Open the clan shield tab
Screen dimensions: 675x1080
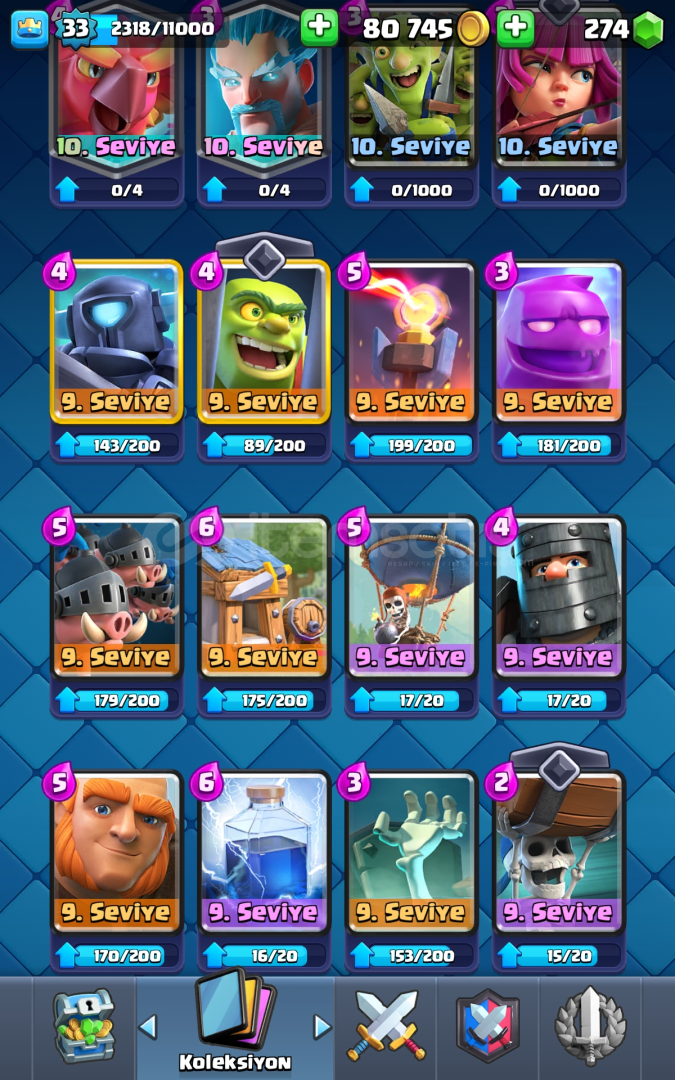488,1027
